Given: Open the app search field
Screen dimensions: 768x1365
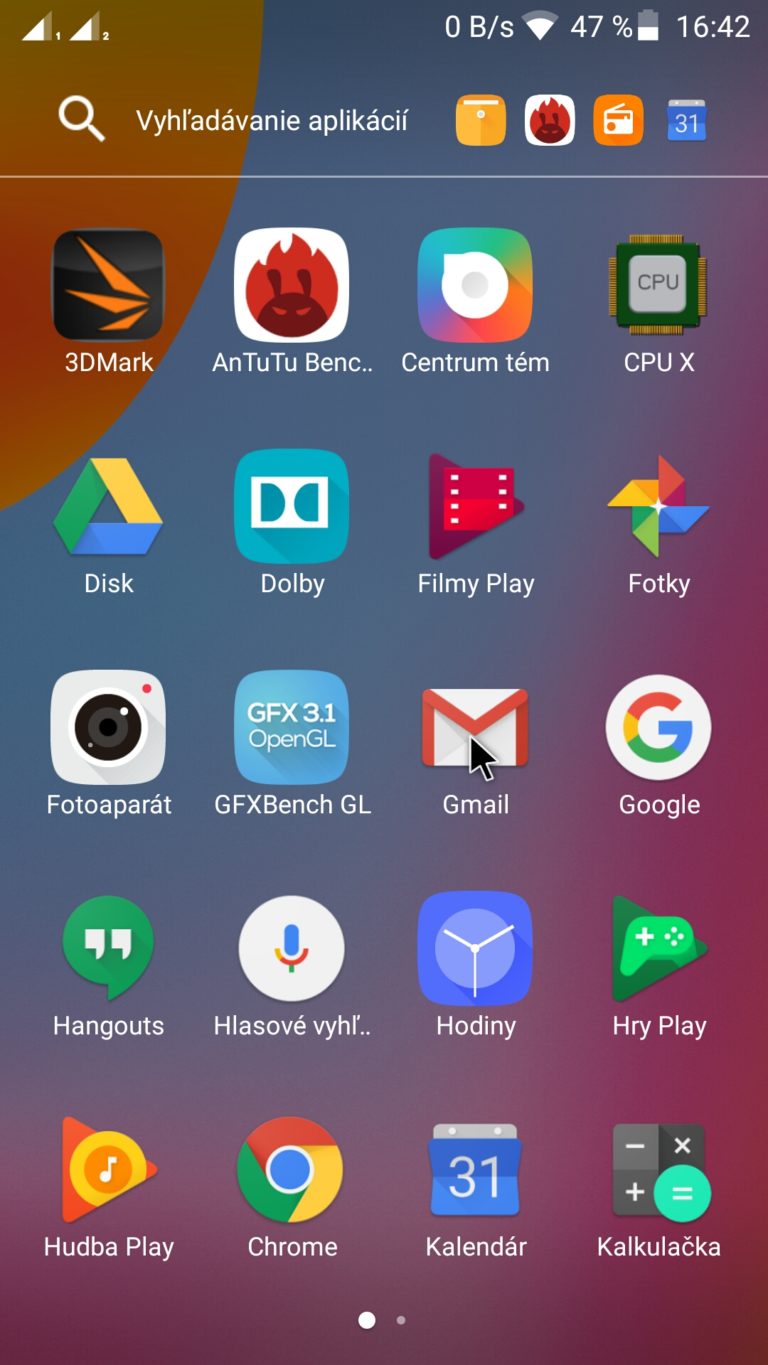Looking at the screenshot, I should coord(270,122).
